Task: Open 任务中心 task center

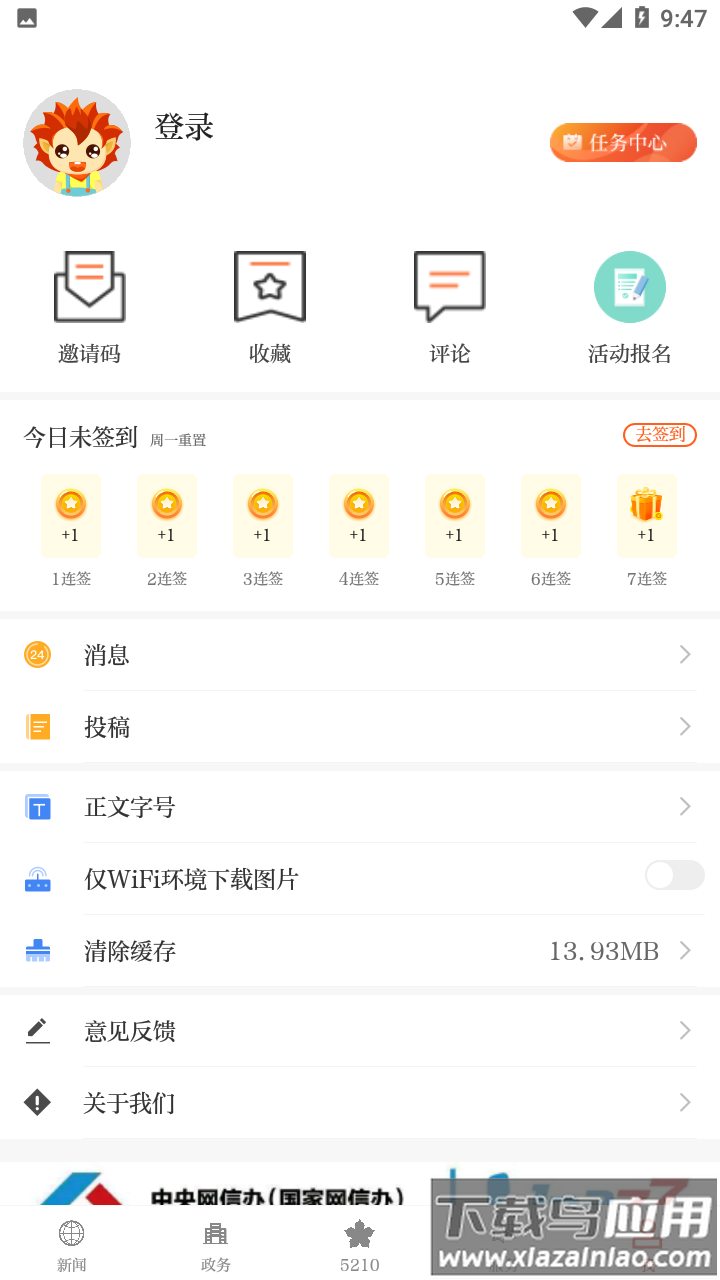Action: pos(622,142)
